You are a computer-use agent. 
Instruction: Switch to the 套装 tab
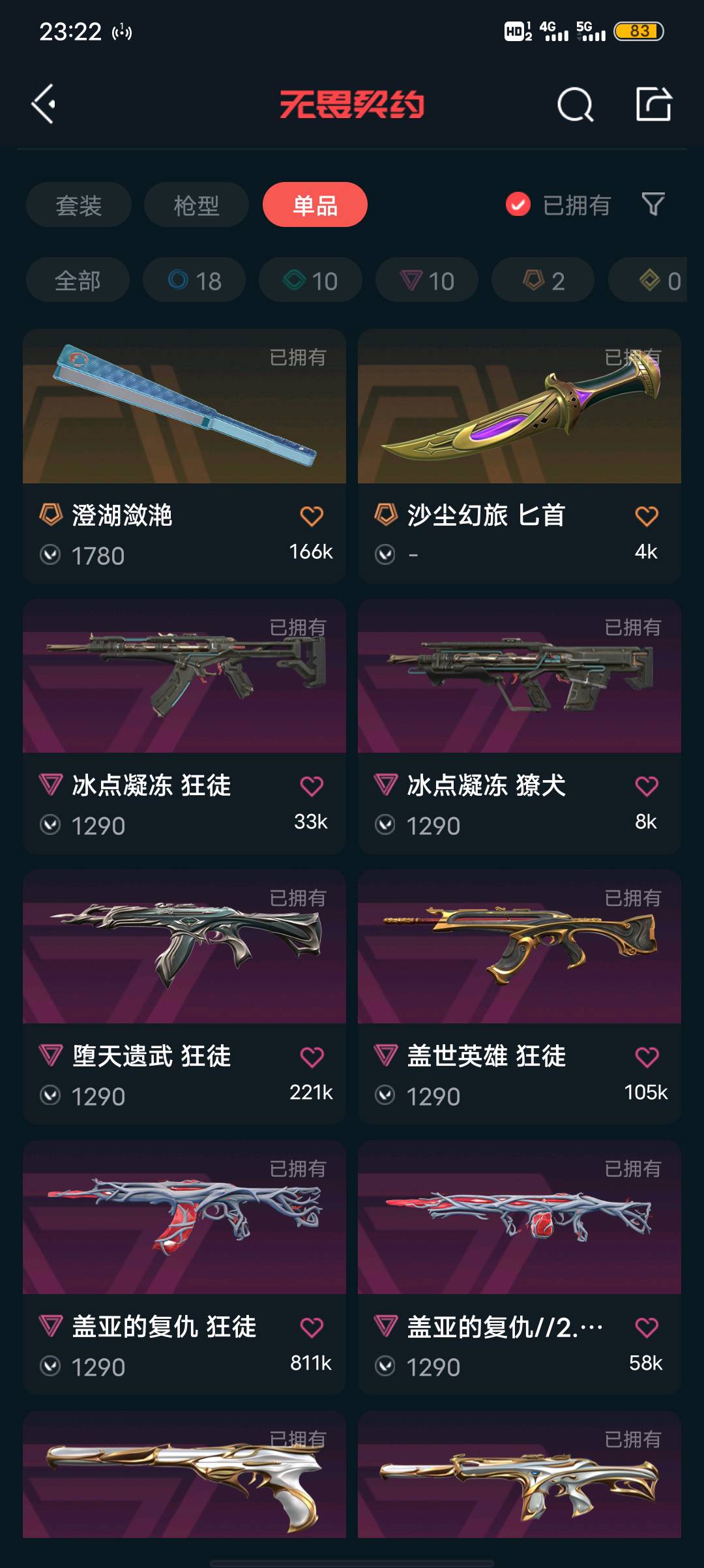tap(78, 205)
